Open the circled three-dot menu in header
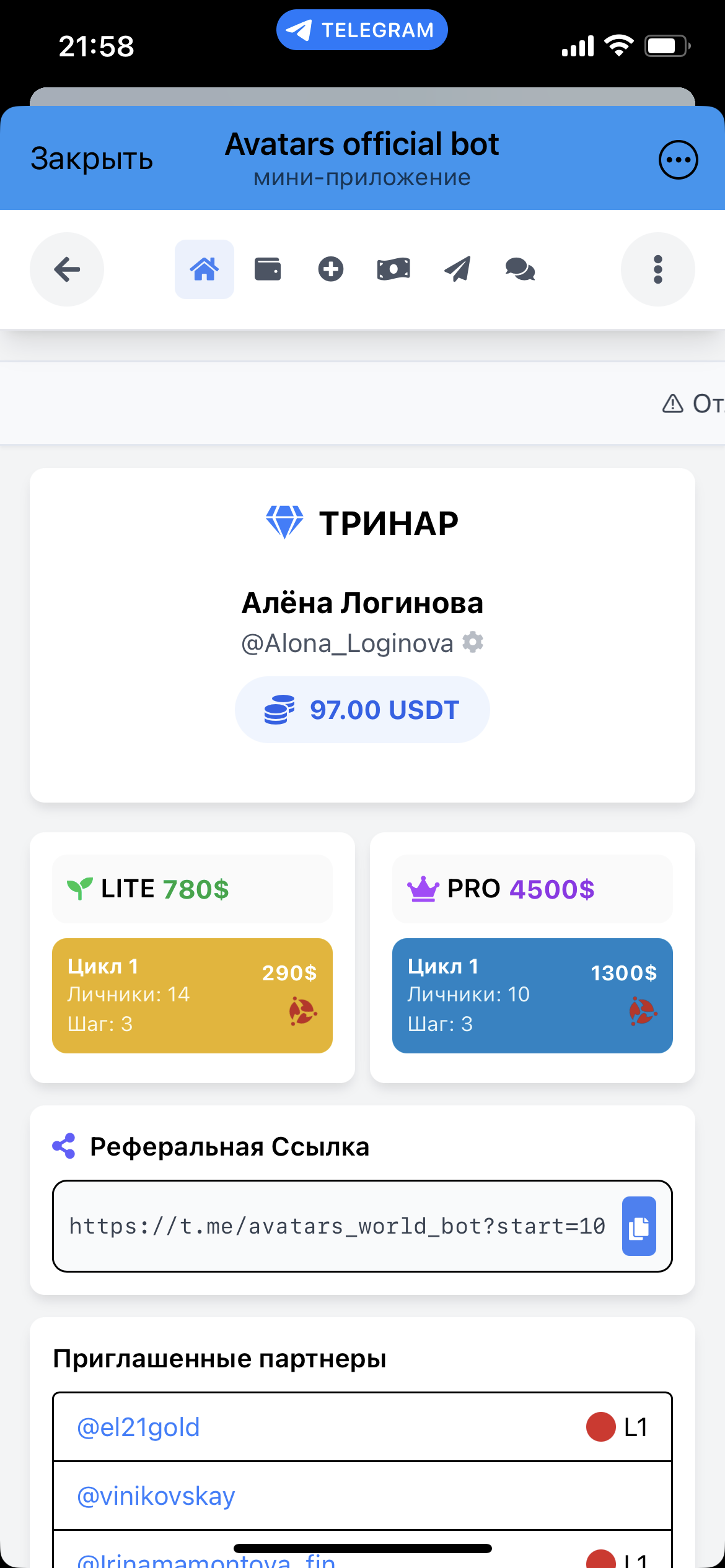725x1568 pixels. pyautogui.click(x=678, y=160)
